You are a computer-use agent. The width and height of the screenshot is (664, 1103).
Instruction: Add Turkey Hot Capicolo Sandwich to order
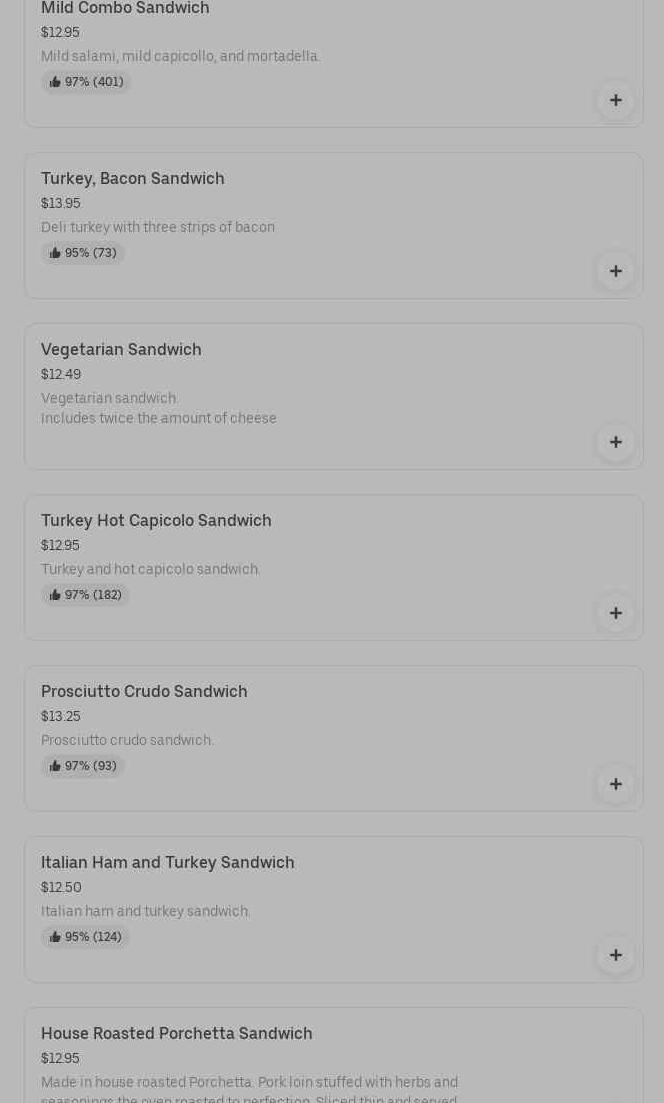pos(615,613)
